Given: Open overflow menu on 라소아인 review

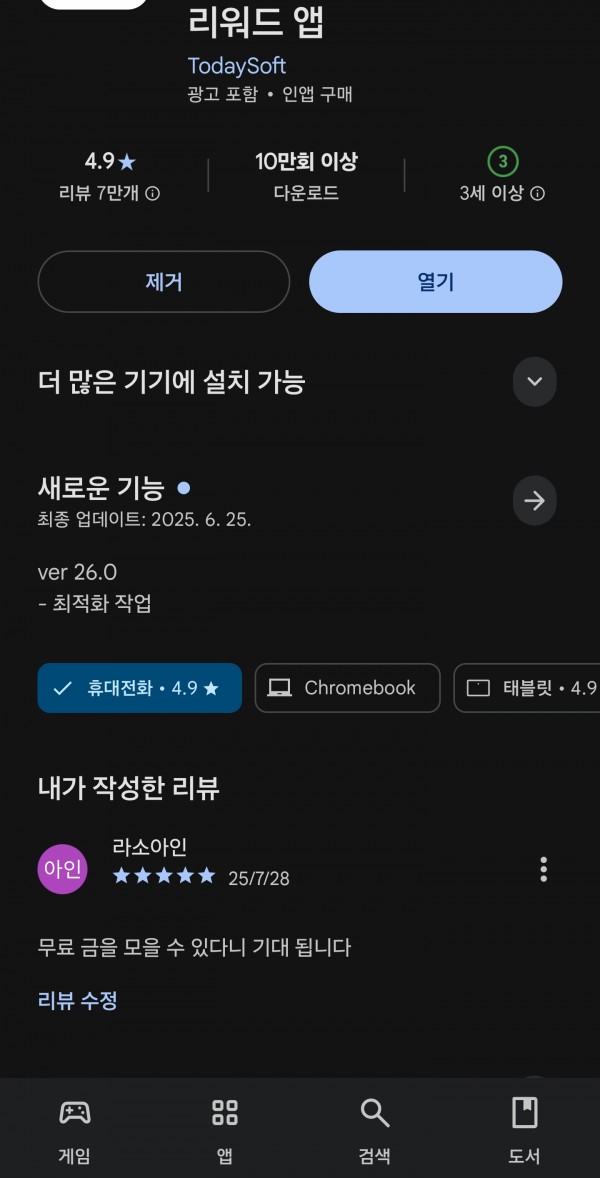Looking at the screenshot, I should coord(543,869).
